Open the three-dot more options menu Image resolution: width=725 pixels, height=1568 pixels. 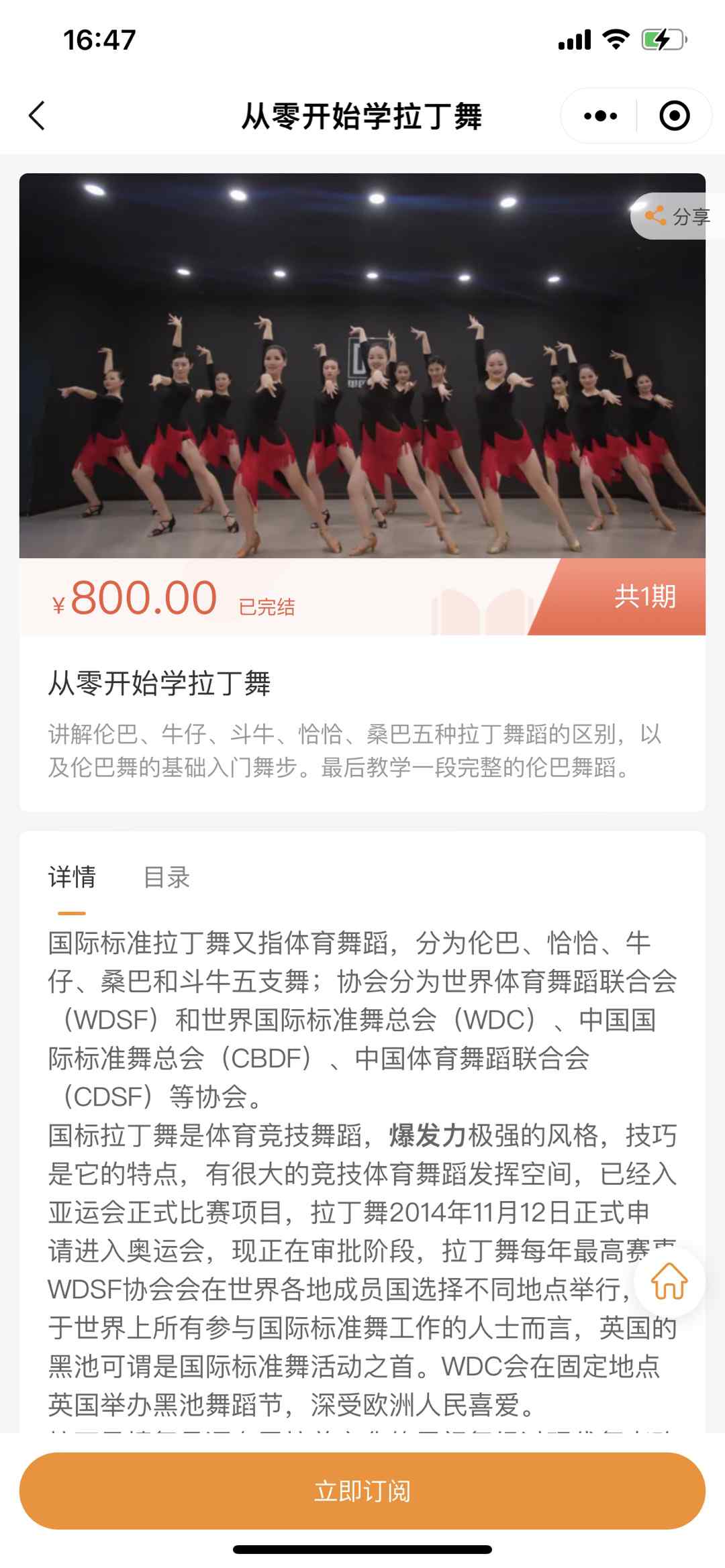(600, 116)
